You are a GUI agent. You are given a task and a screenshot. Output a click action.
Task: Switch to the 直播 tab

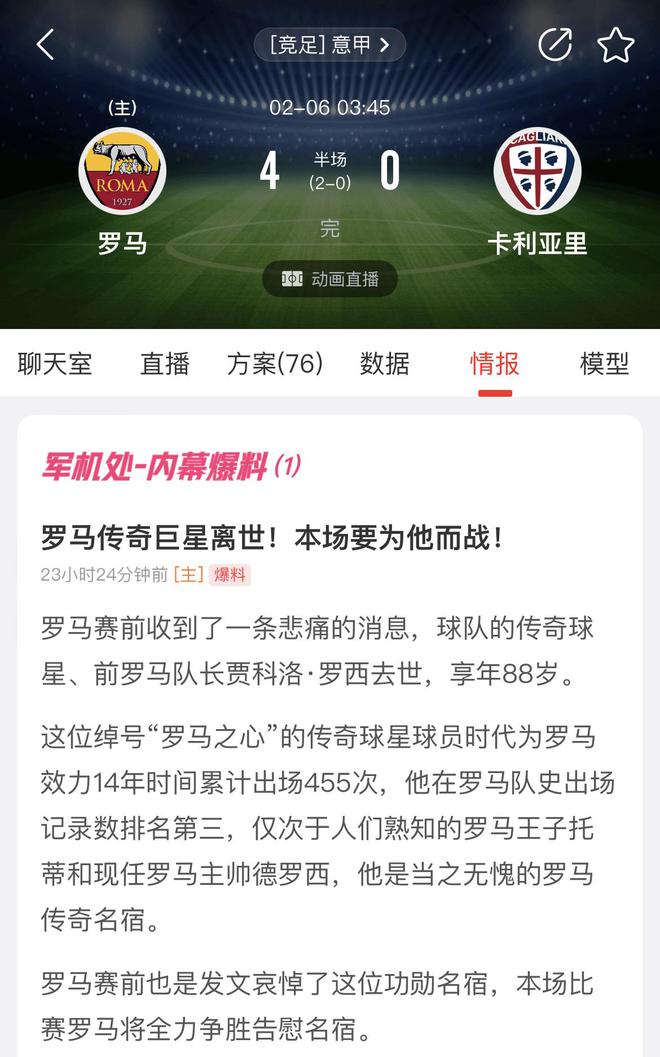[x=165, y=363]
